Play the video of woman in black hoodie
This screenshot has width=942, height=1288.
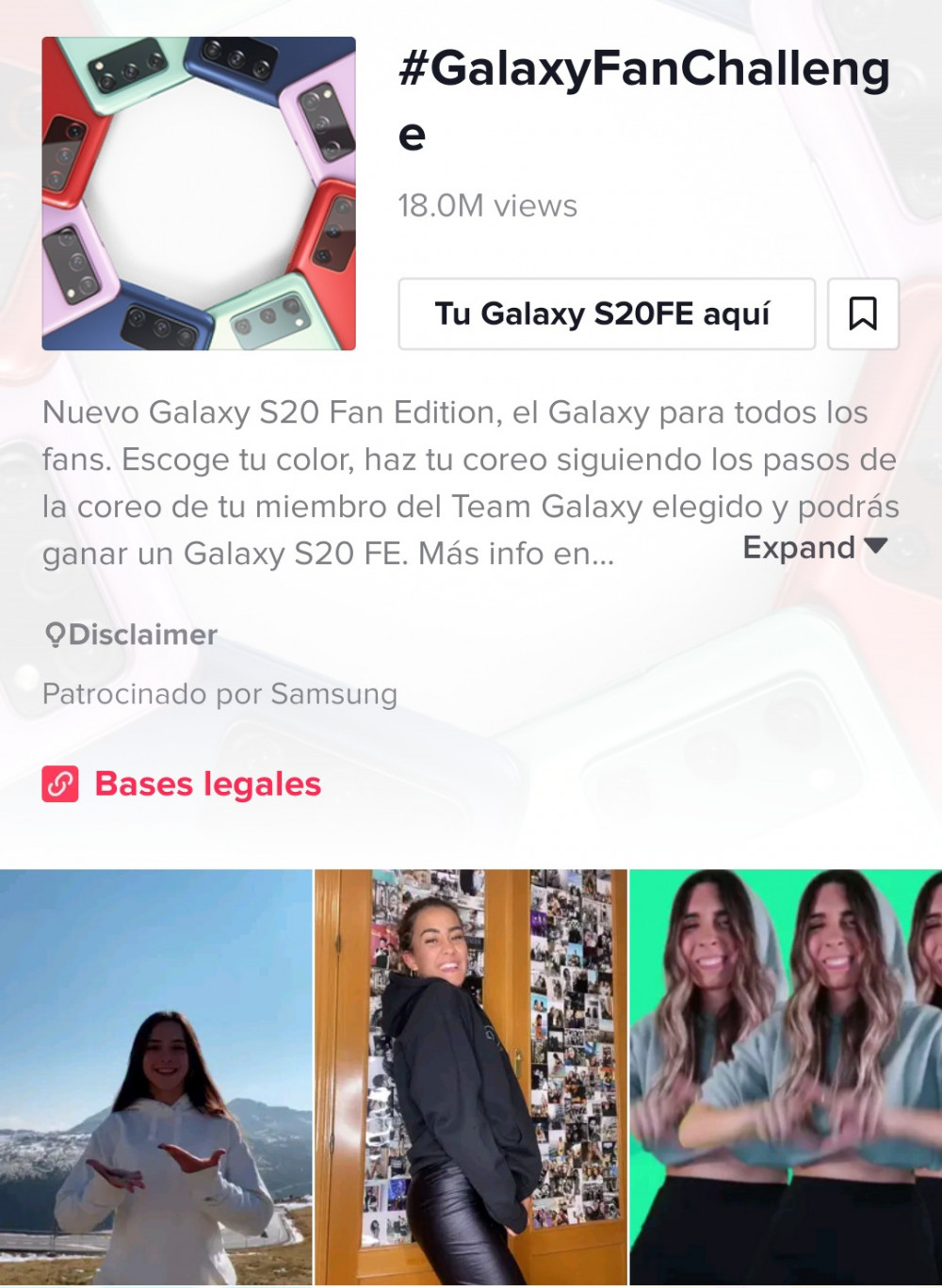point(470,1077)
